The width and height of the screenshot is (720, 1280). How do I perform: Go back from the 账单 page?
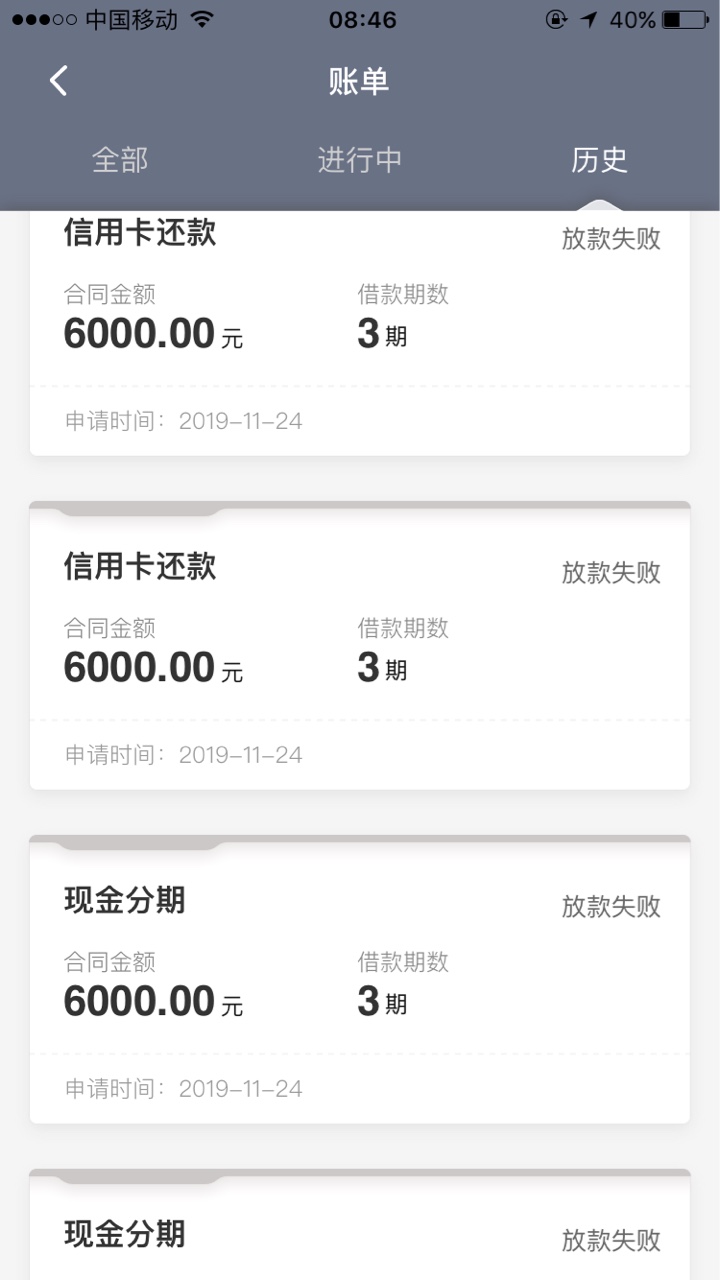pyautogui.click(x=59, y=81)
